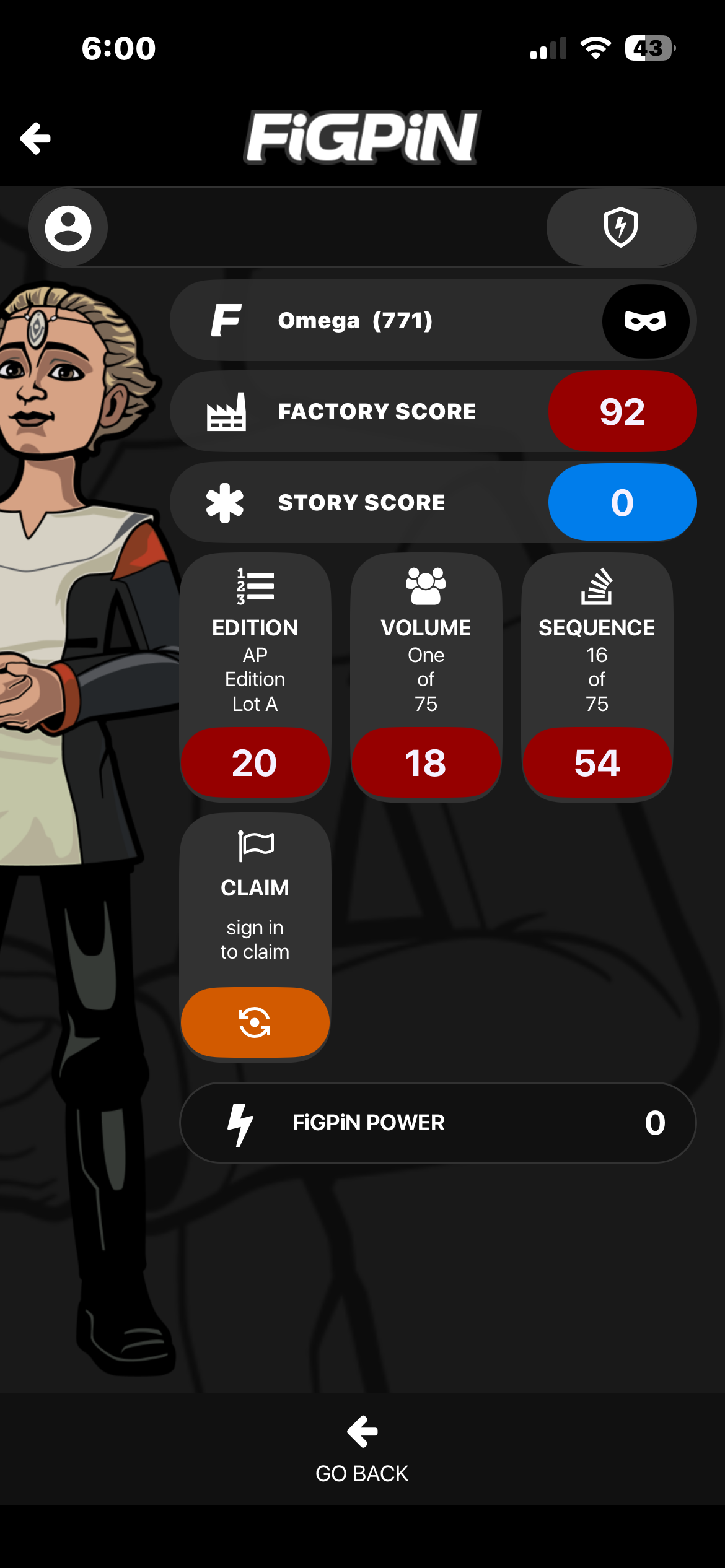The height and width of the screenshot is (1568, 725).
Task: Tap the orange claim refresh button
Action: [x=255, y=1022]
